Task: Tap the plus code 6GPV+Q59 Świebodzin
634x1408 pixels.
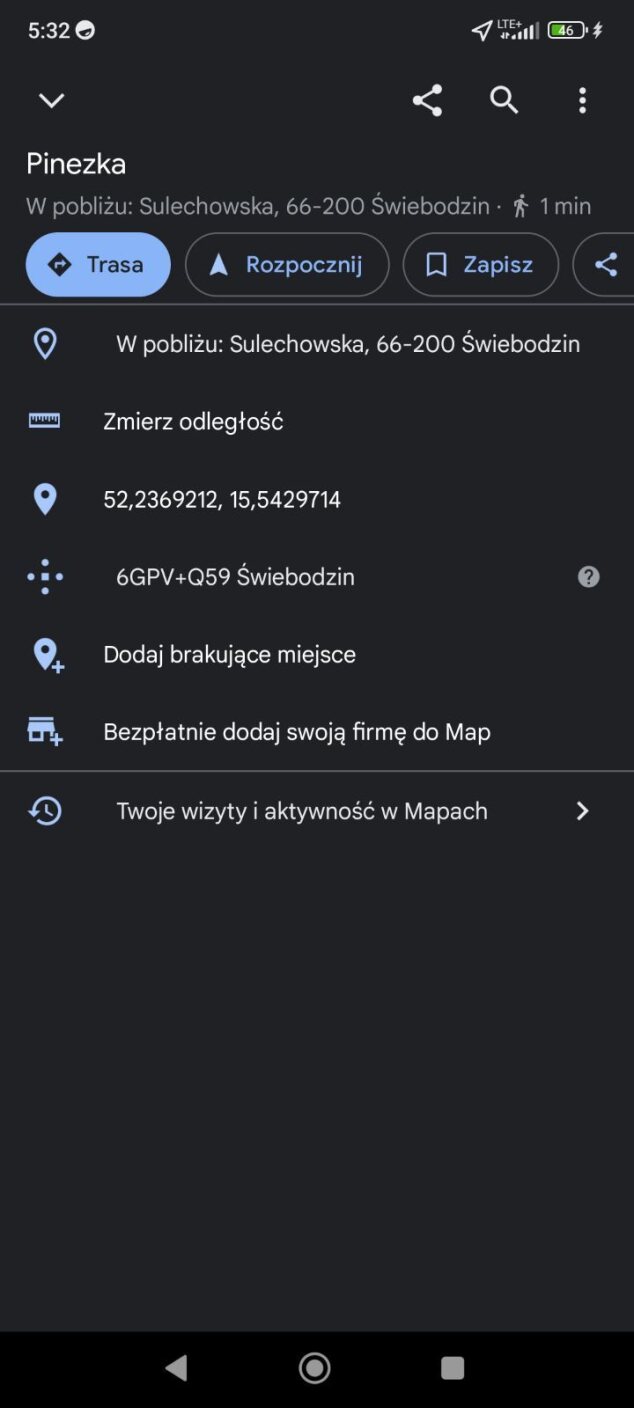Action: pyautogui.click(x=235, y=577)
